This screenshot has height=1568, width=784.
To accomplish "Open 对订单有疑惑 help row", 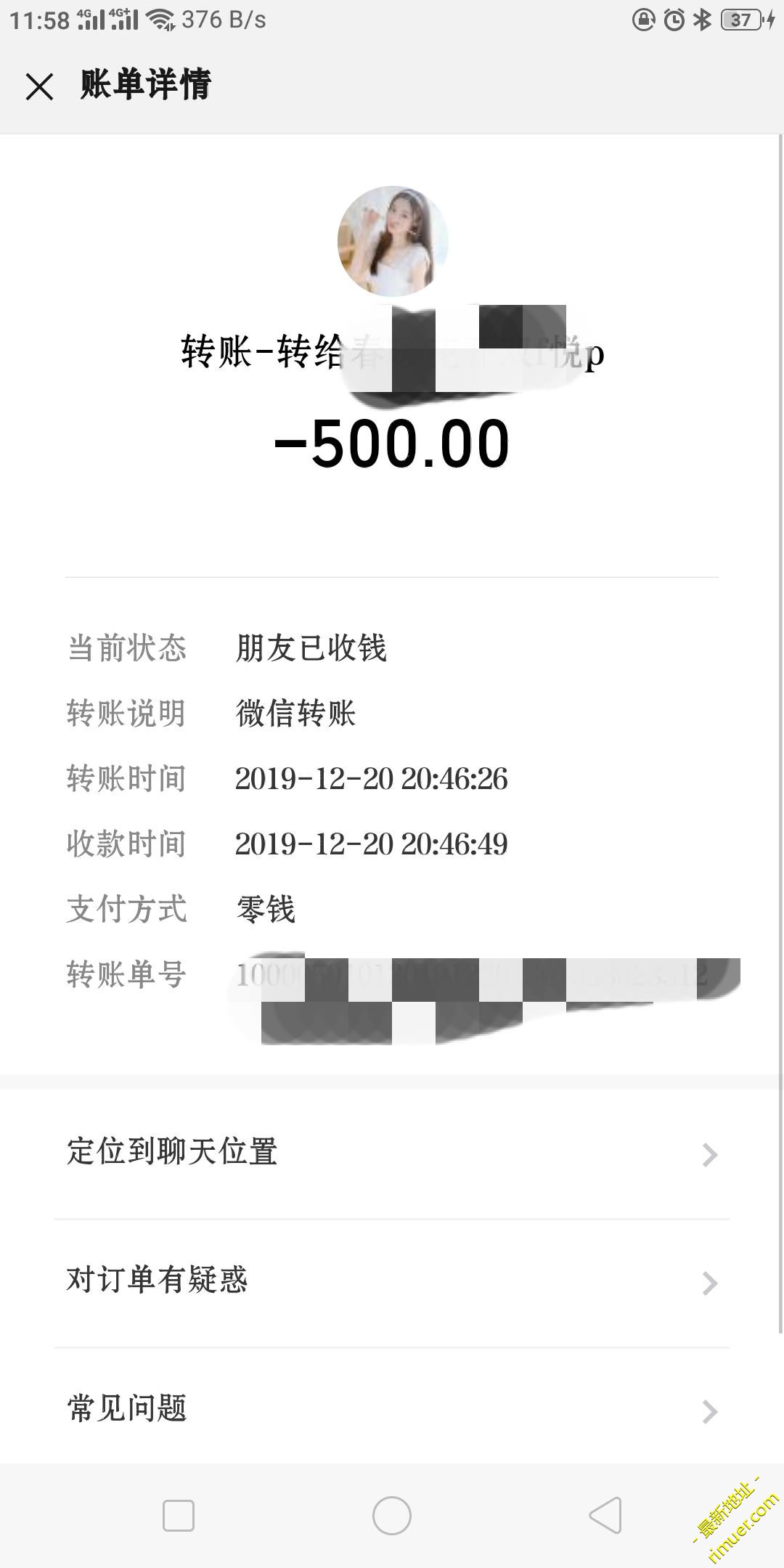I will [x=392, y=1281].
